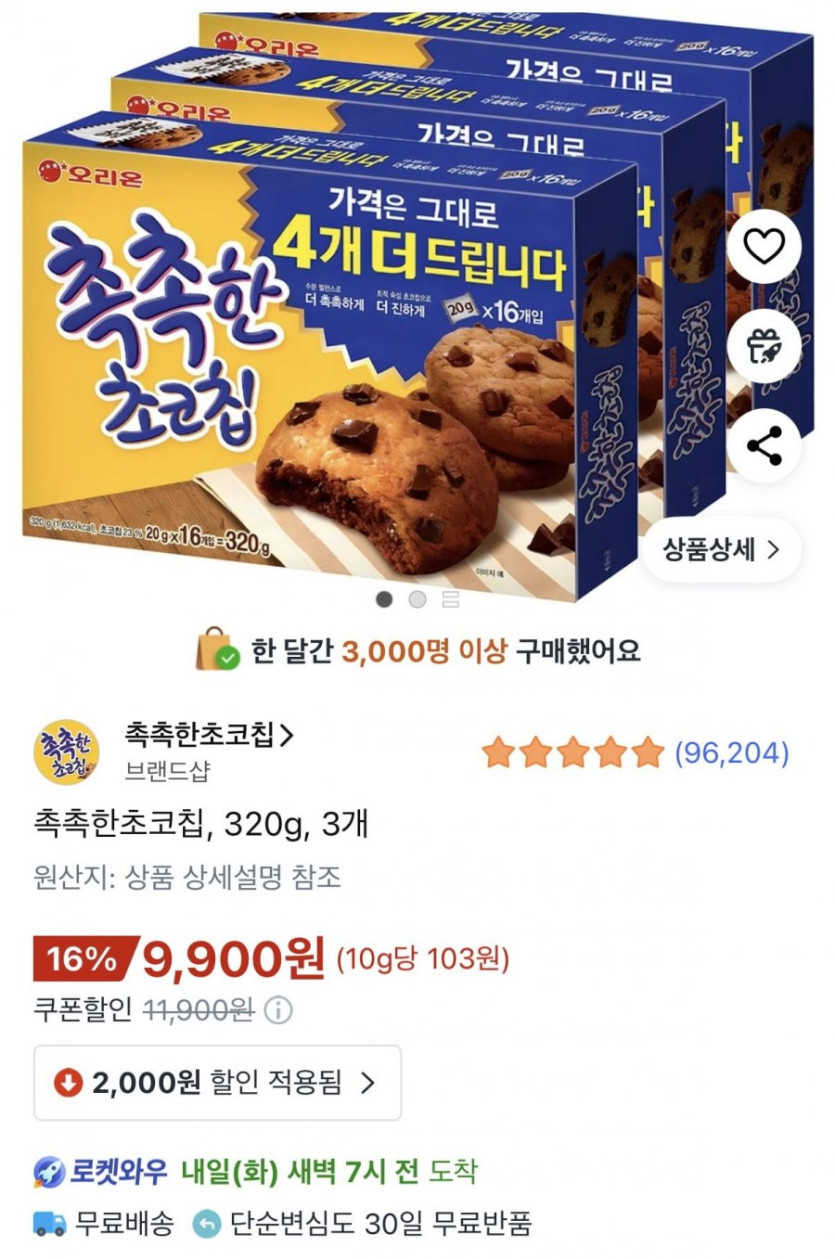Select the second image page indicator dot
The image size is (835, 1259).
pyautogui.click(x=417, y=600)
